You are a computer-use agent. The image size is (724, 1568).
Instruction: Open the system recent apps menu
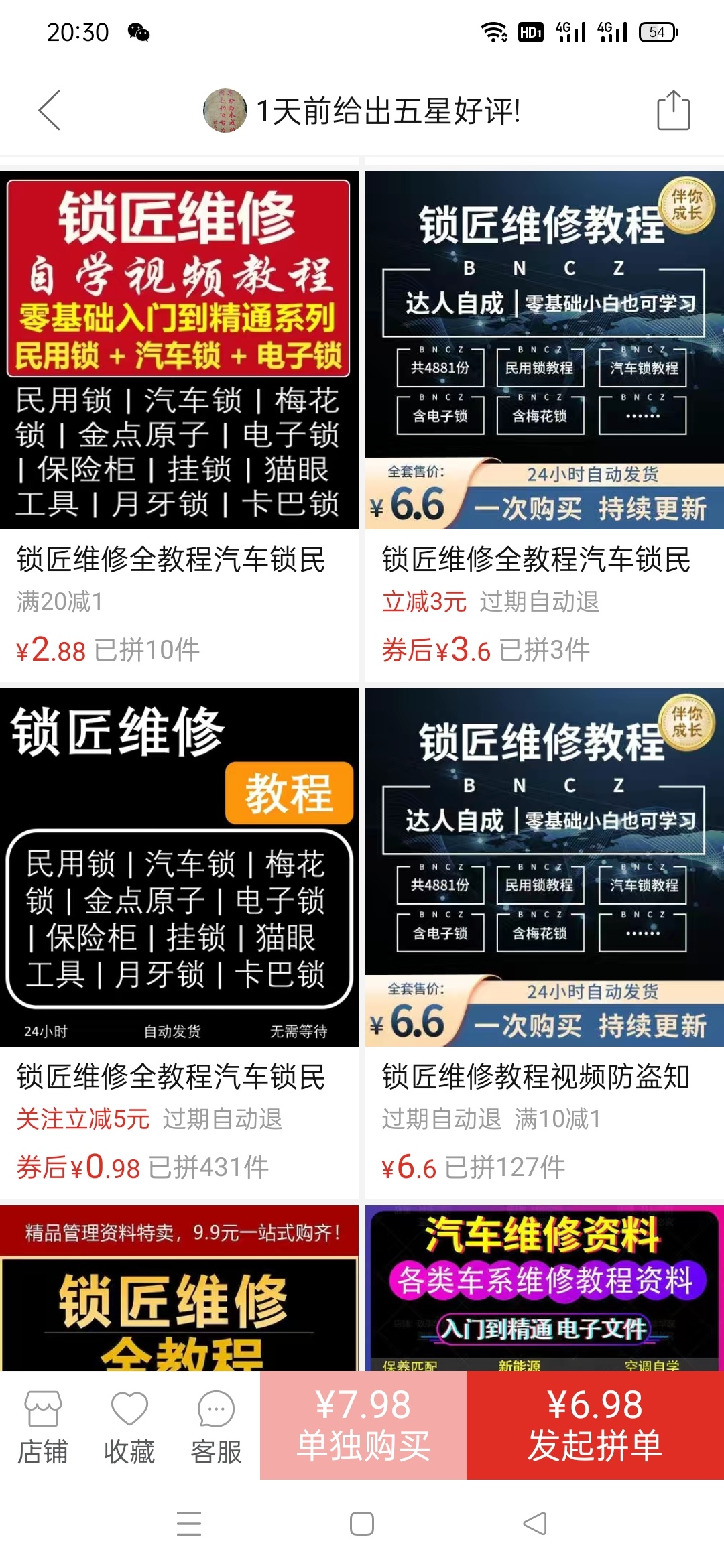click(189, 1524)
